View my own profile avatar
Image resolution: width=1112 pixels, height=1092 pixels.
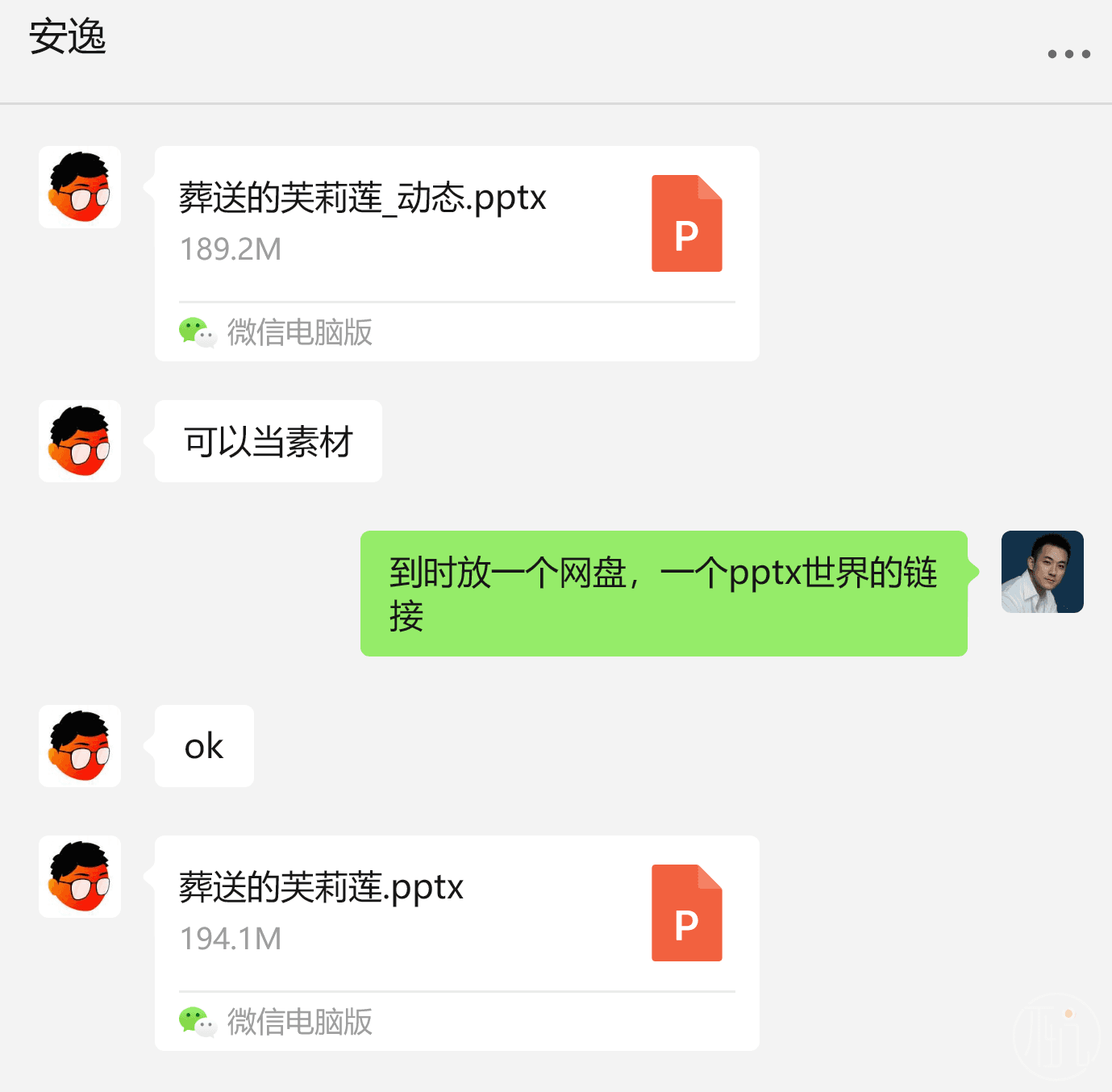(x=1042, y=572)
